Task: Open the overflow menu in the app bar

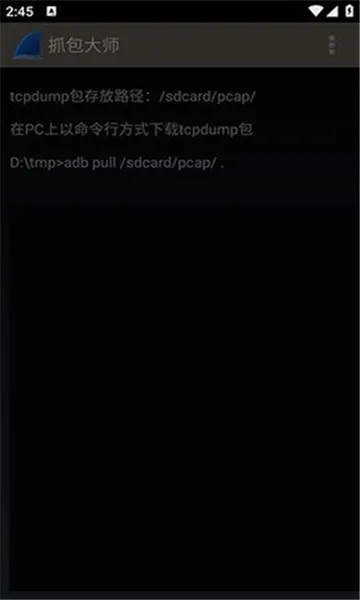Action: click(332, 45)
